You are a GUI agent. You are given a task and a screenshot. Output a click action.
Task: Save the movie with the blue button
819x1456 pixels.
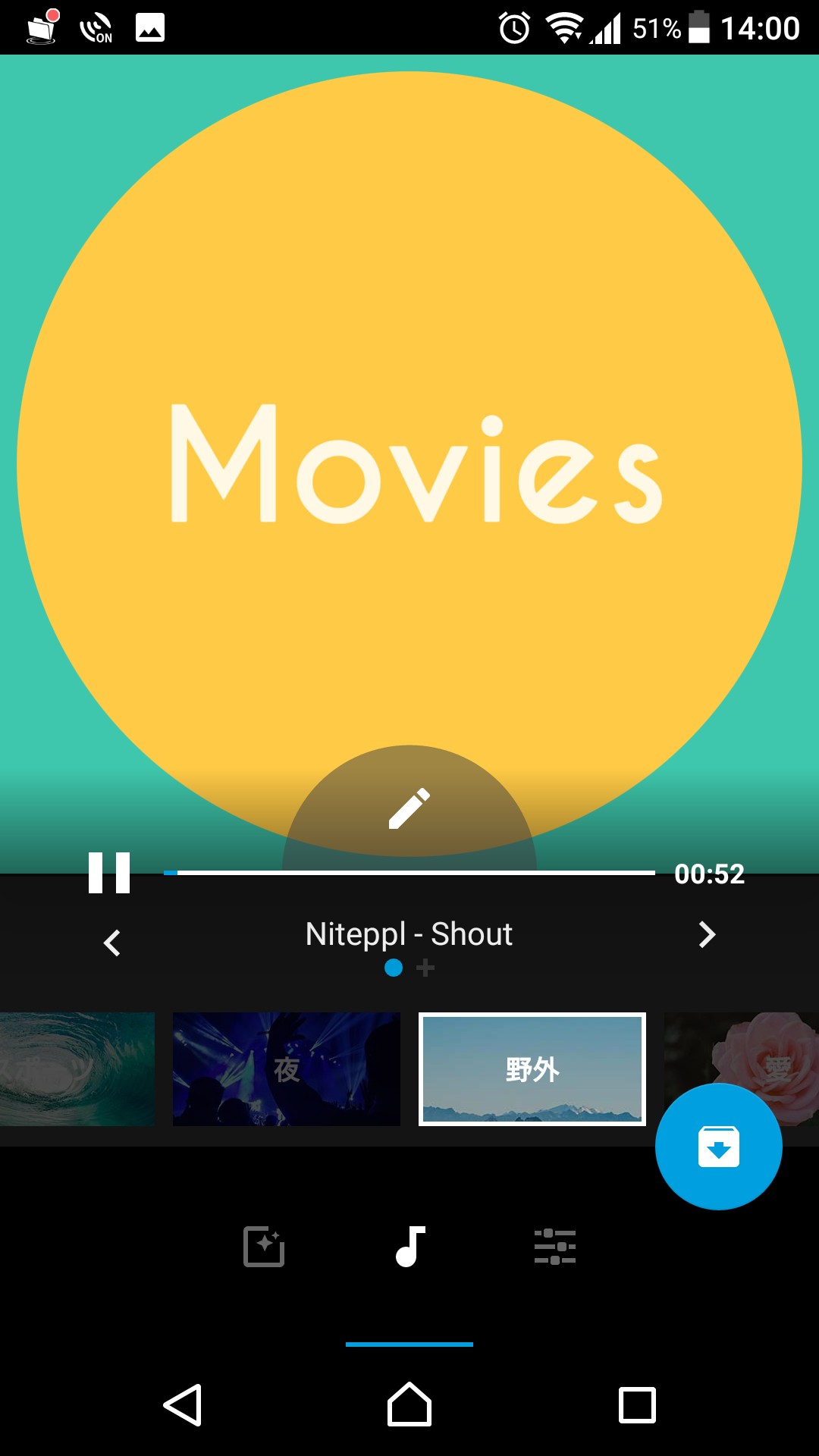pos(718,1147)
